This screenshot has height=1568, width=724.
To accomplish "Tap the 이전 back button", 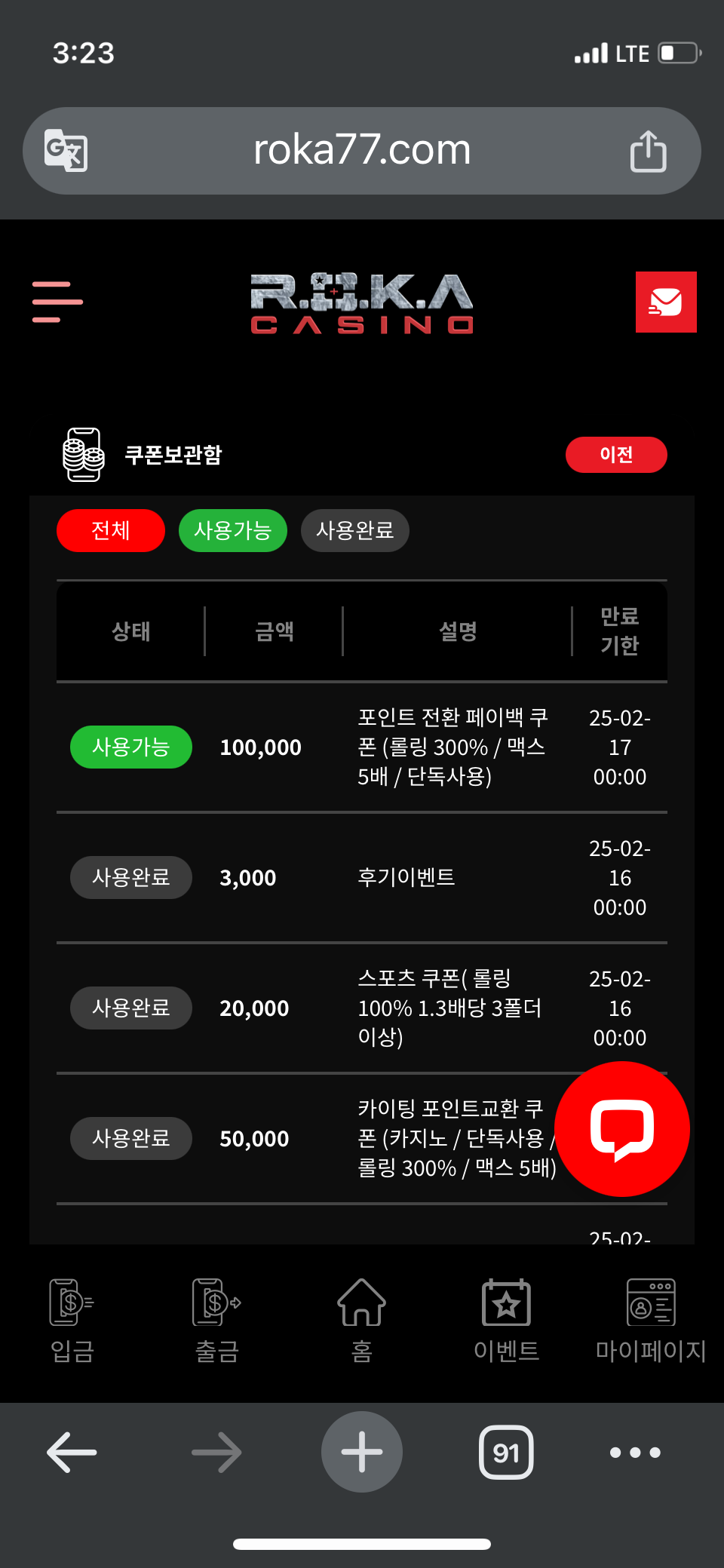I will click(x=616, y=455).
